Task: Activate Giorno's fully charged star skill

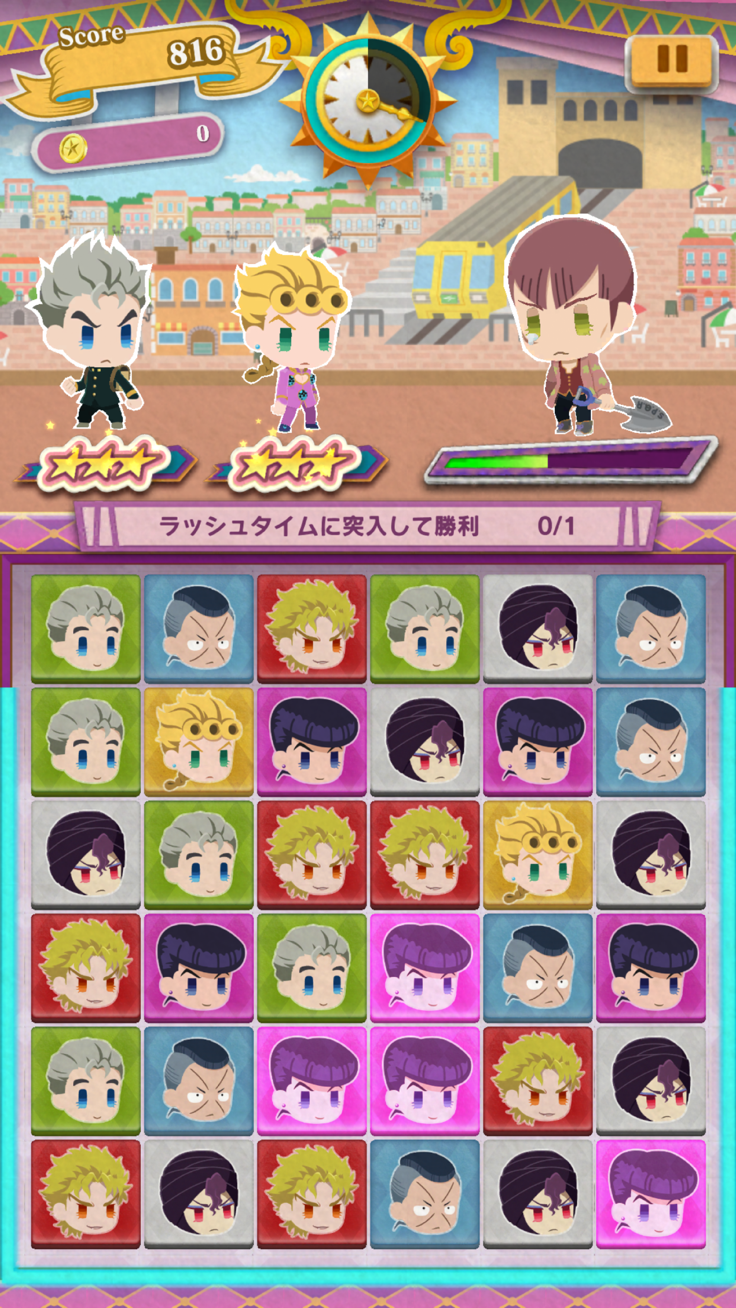Action: pos(291,463)
